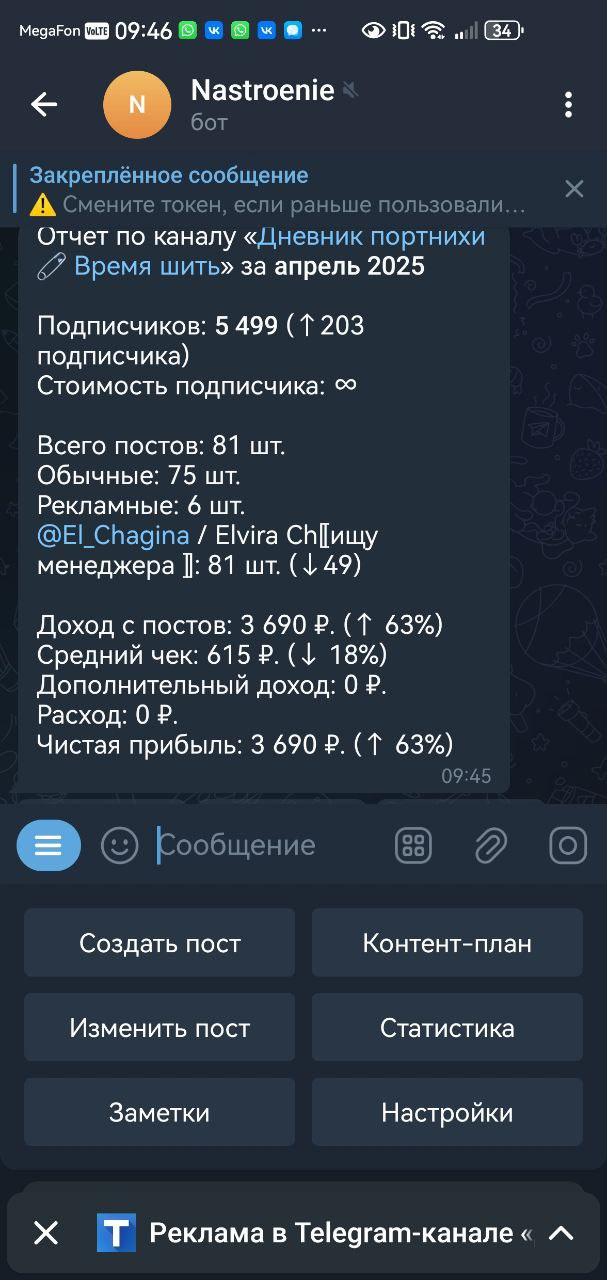Viewport: 607px width, 1280px height.
Task: Choose Изменить пост
Action: pyautogui.click(x=160, y=1028)
